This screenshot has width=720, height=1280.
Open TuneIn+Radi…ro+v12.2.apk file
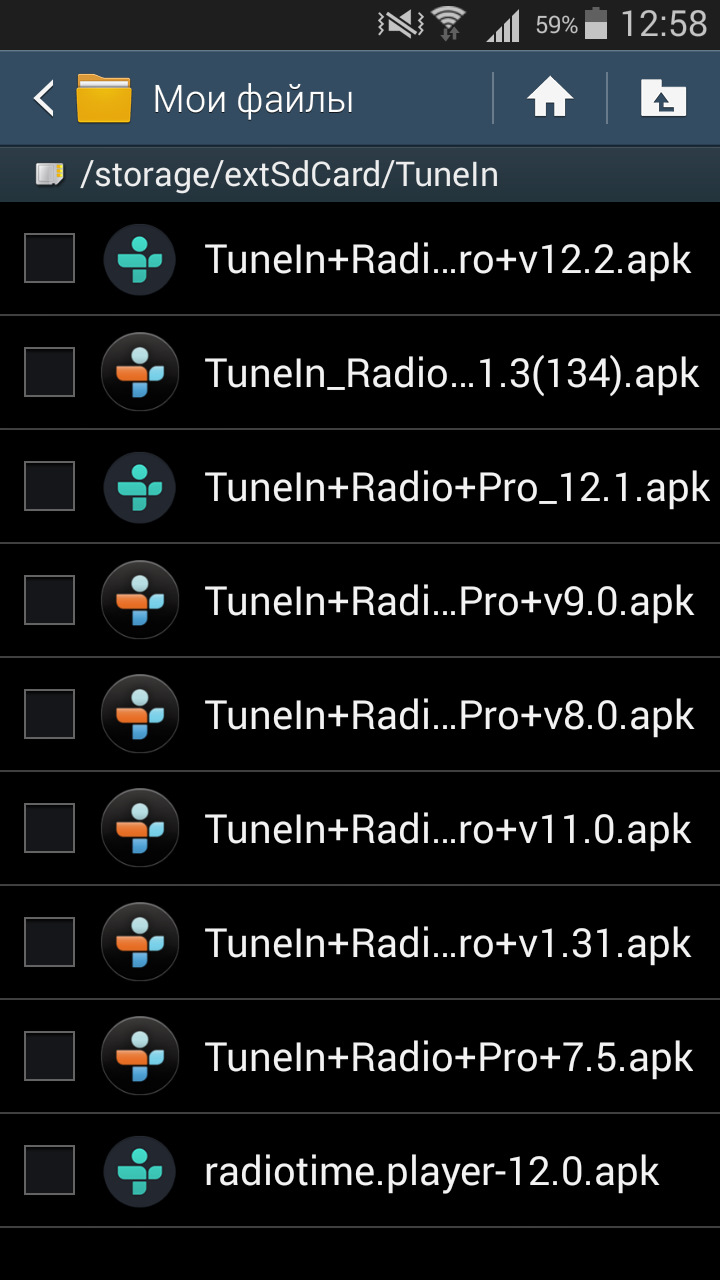tap(360, 259)
